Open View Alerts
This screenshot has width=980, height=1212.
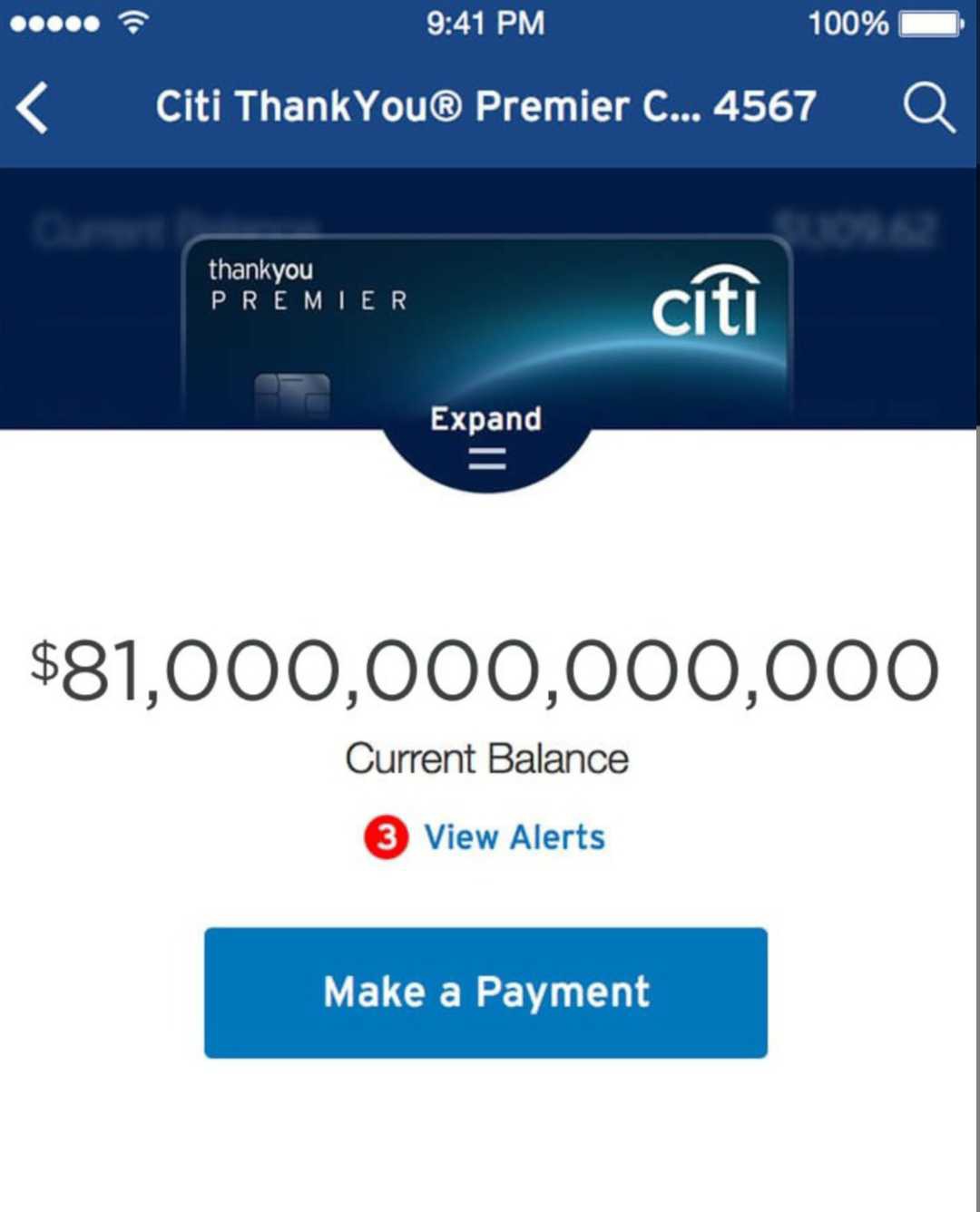513,836
